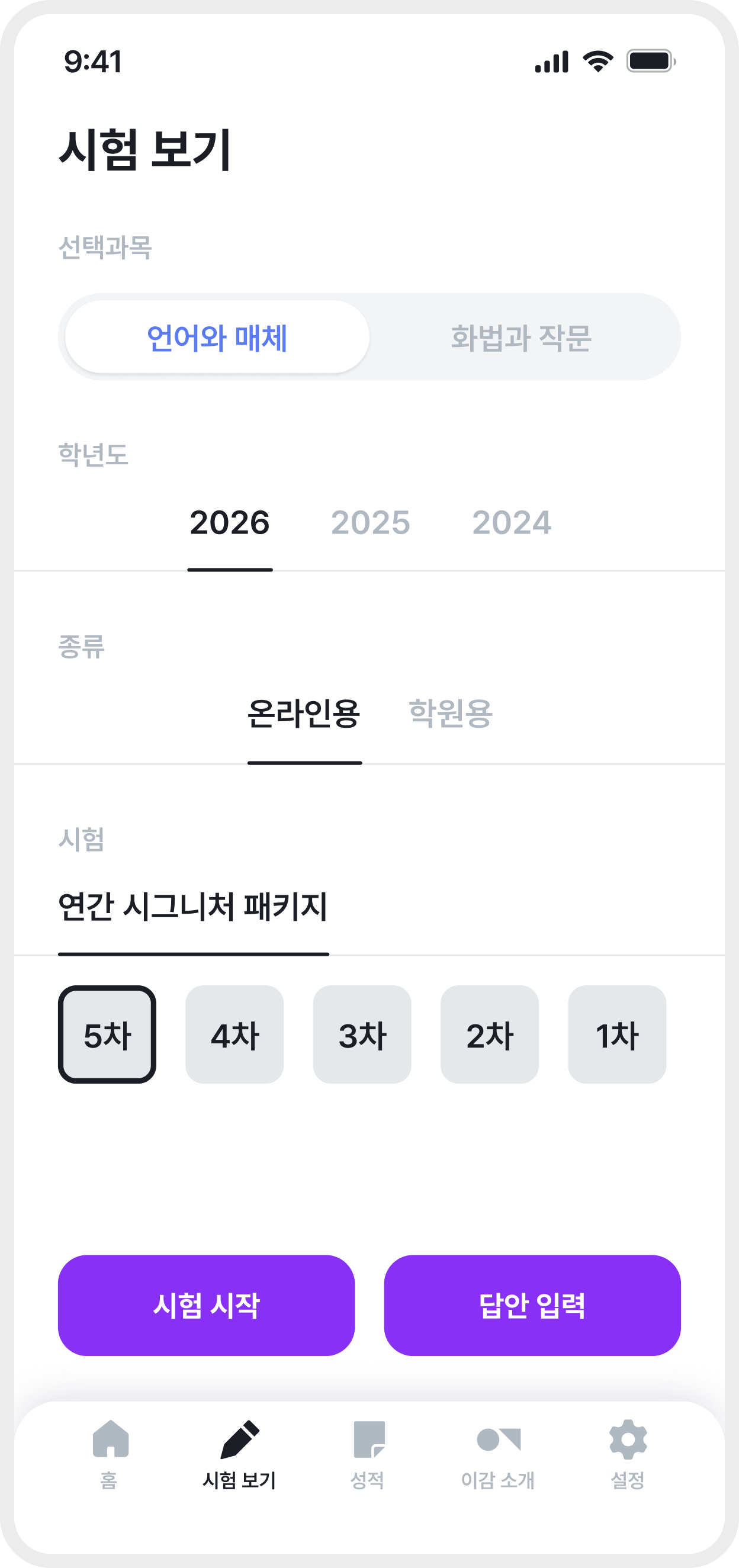
Task: Go to the 홈 tab
Action: 110,1454
